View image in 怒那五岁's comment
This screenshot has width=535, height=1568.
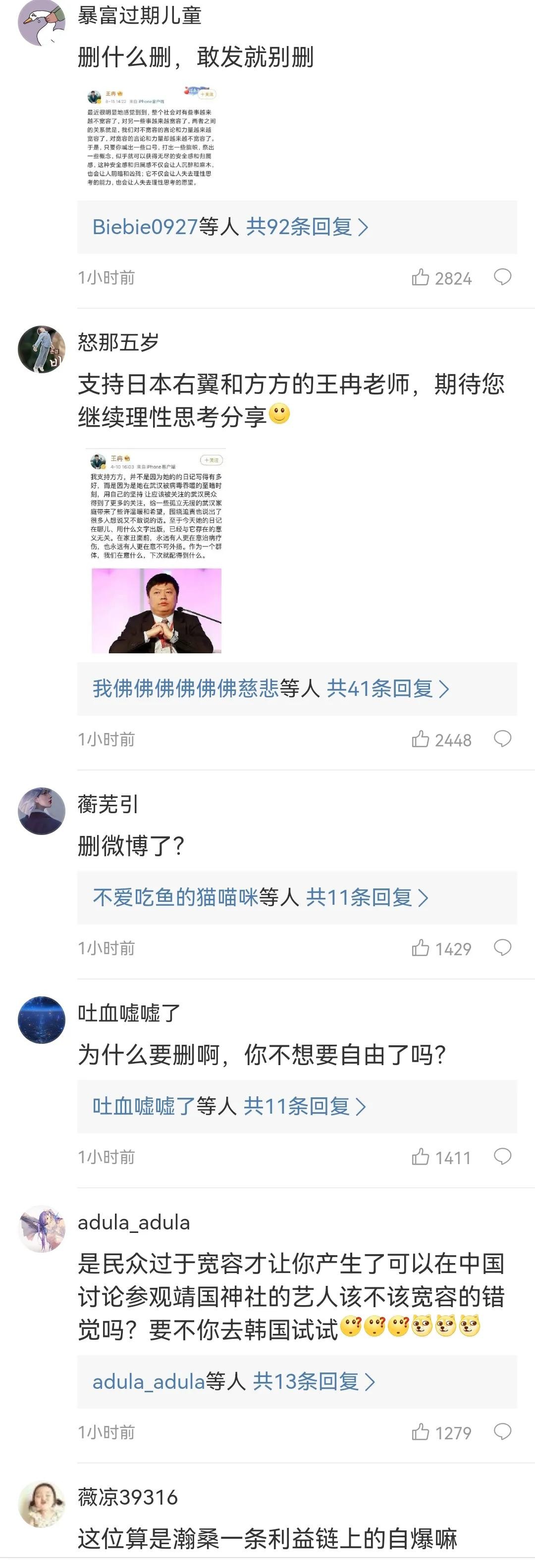157,551
